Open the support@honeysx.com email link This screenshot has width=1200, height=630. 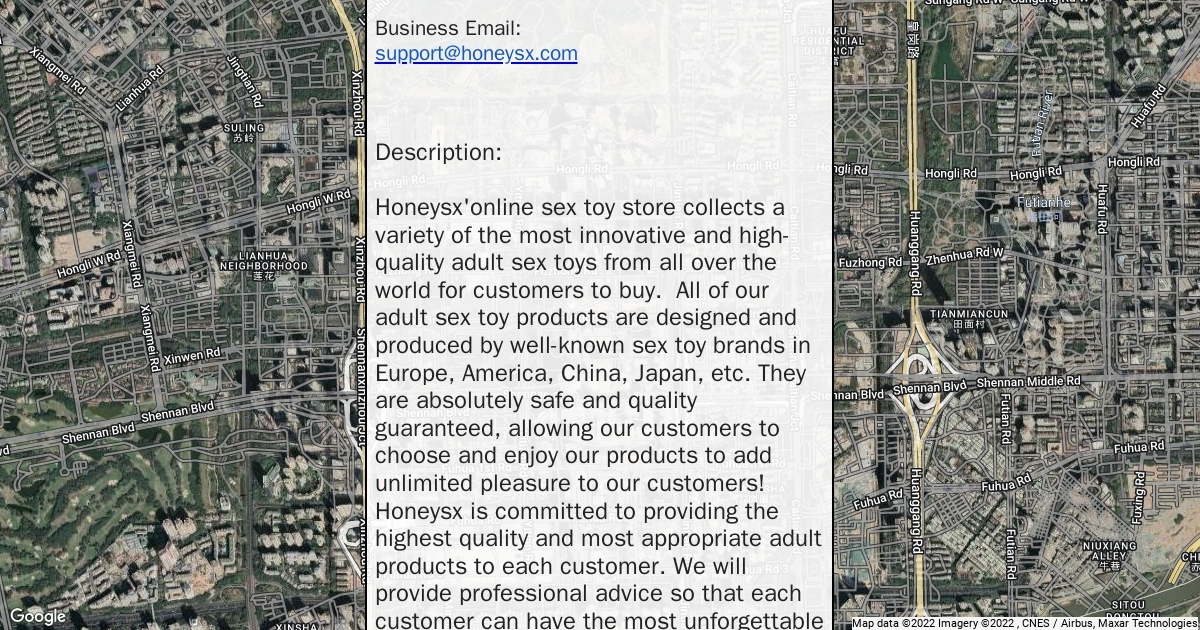476,54
